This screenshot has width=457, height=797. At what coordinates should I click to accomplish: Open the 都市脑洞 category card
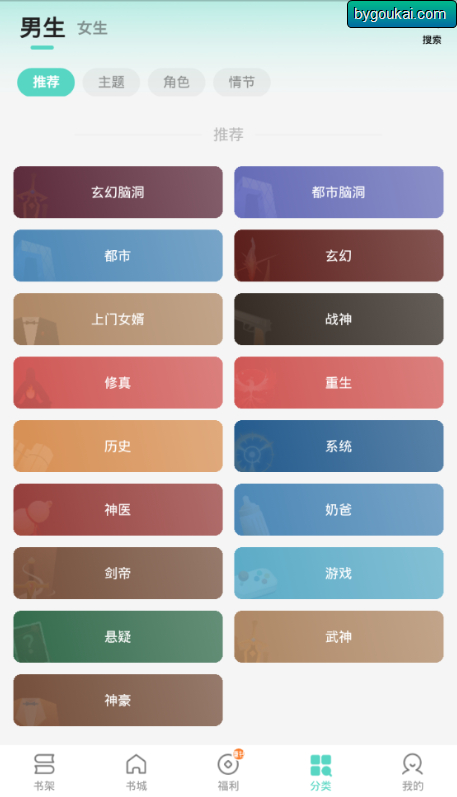339,192
